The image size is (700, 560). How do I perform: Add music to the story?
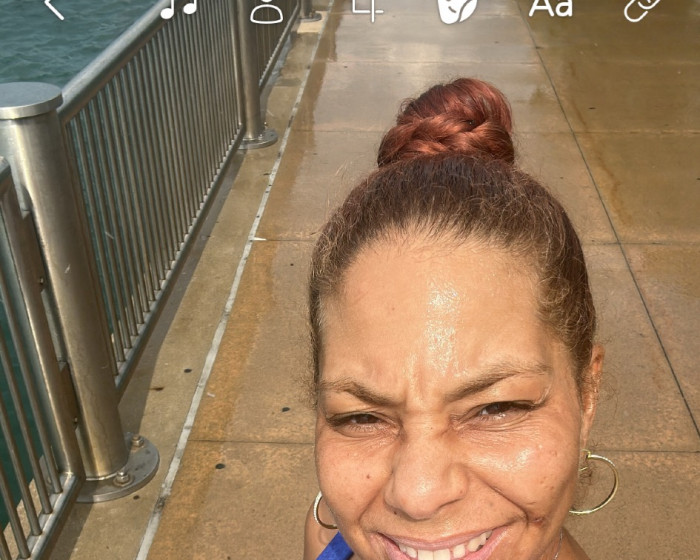tap(179, 8)
